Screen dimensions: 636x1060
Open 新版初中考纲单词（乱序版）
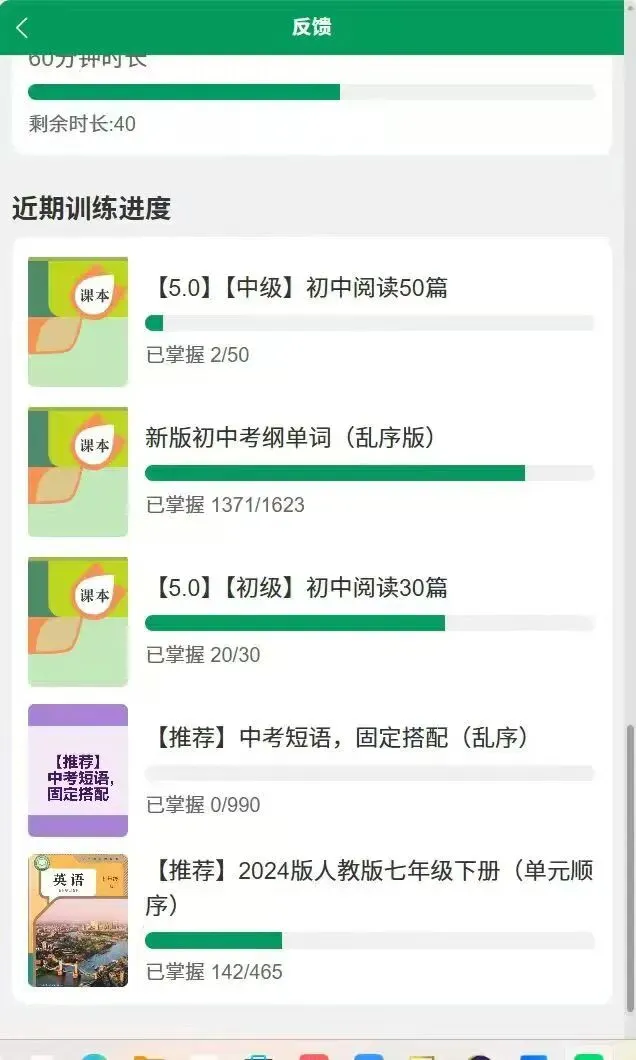312,472
